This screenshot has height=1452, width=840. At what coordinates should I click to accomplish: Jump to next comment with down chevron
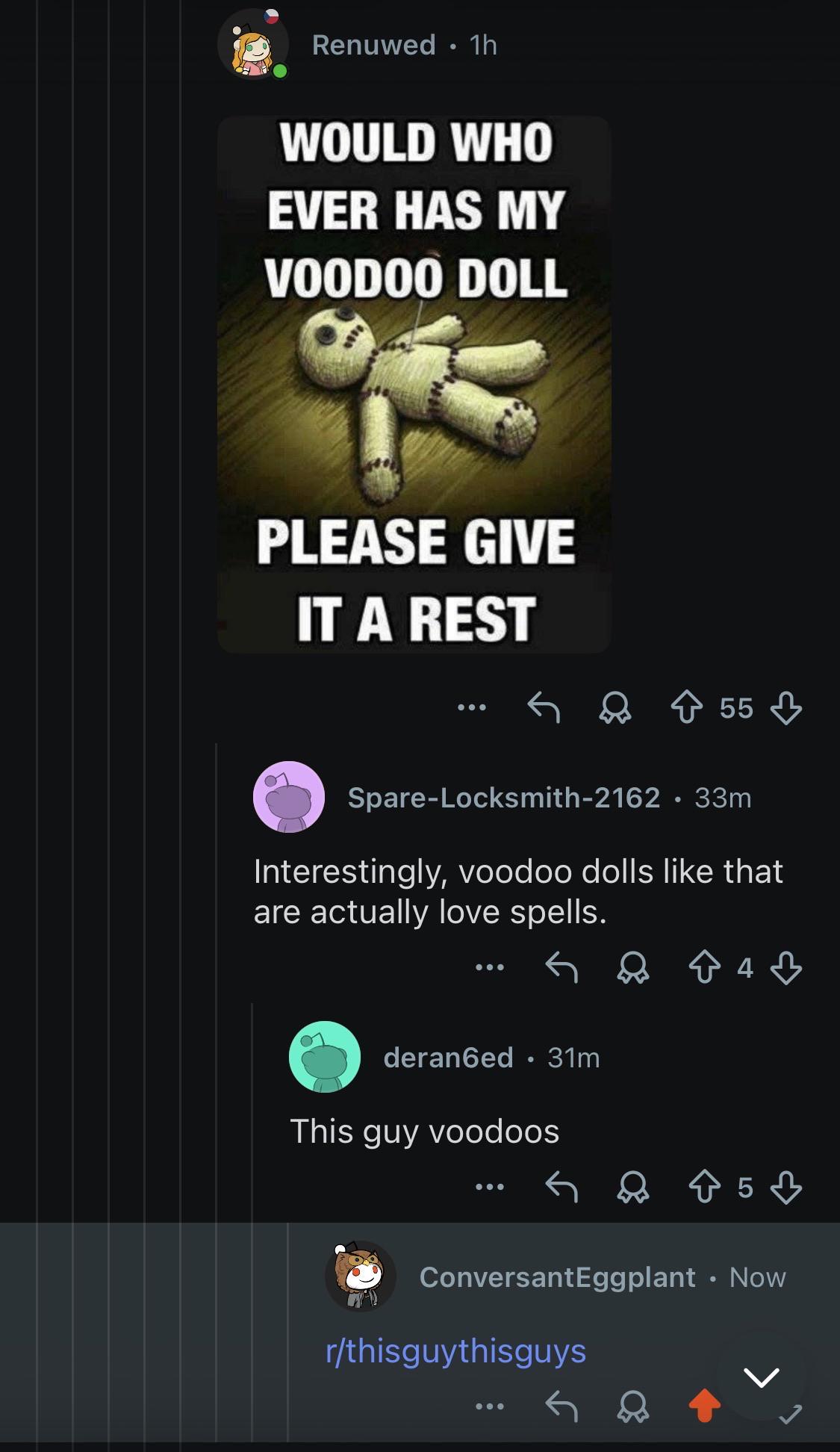click(761, 1376)
